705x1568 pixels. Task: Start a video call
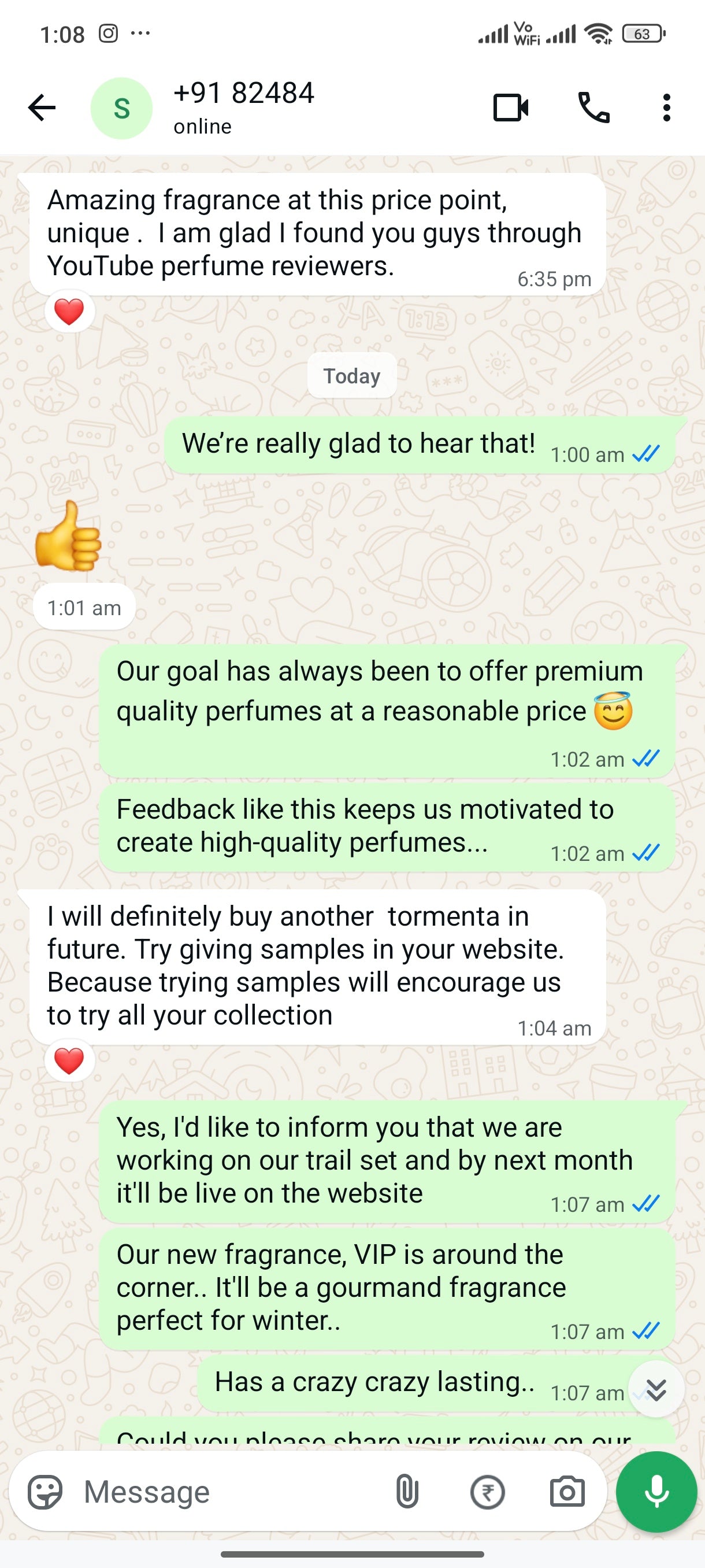pyautogui.click(x=510, y=108)
